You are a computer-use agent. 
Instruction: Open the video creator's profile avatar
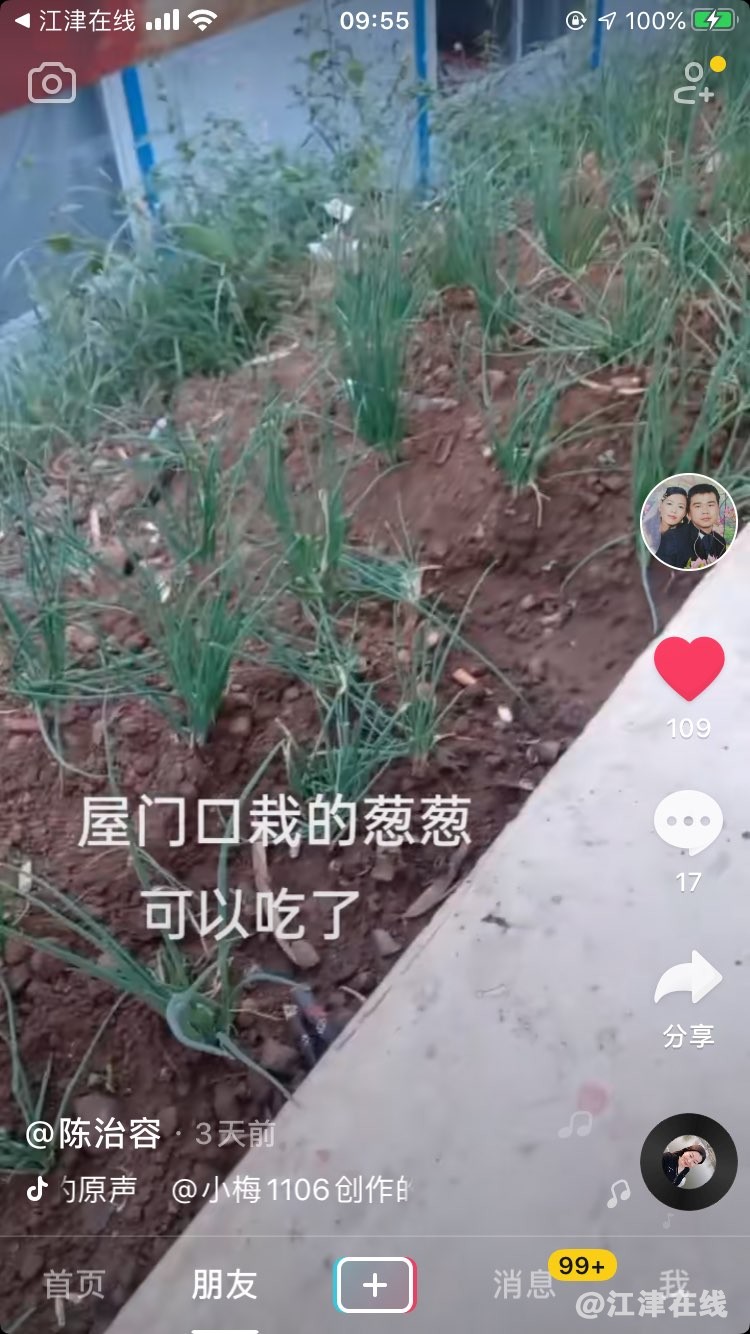688,522
